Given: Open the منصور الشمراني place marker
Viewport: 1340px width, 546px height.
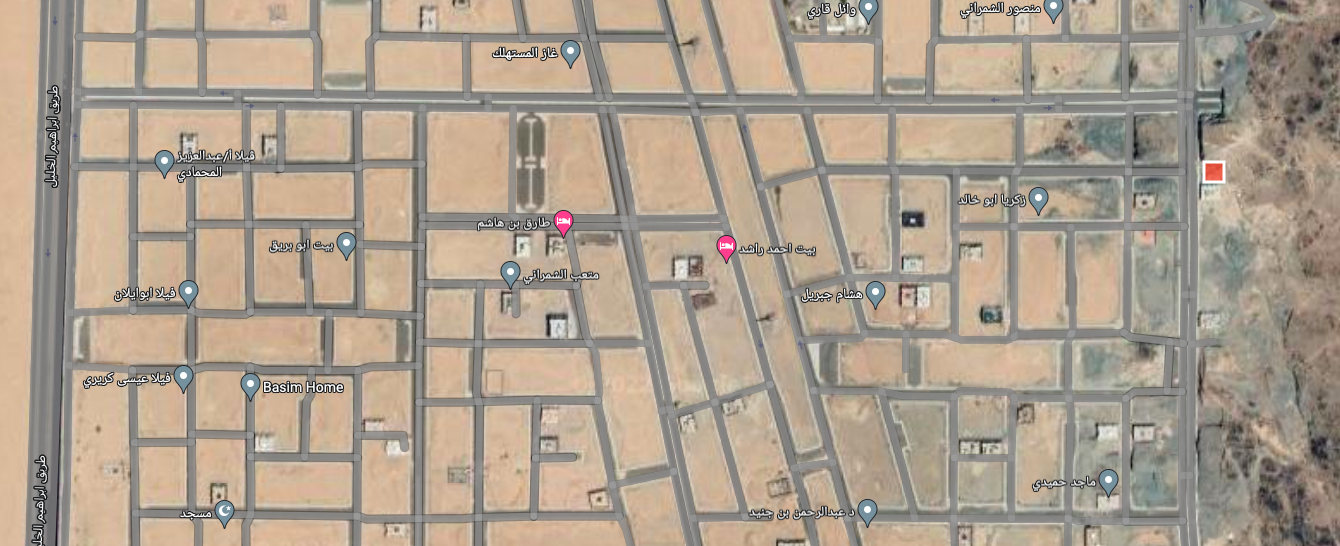Looking at the screenshot, I should point(1053,8).
